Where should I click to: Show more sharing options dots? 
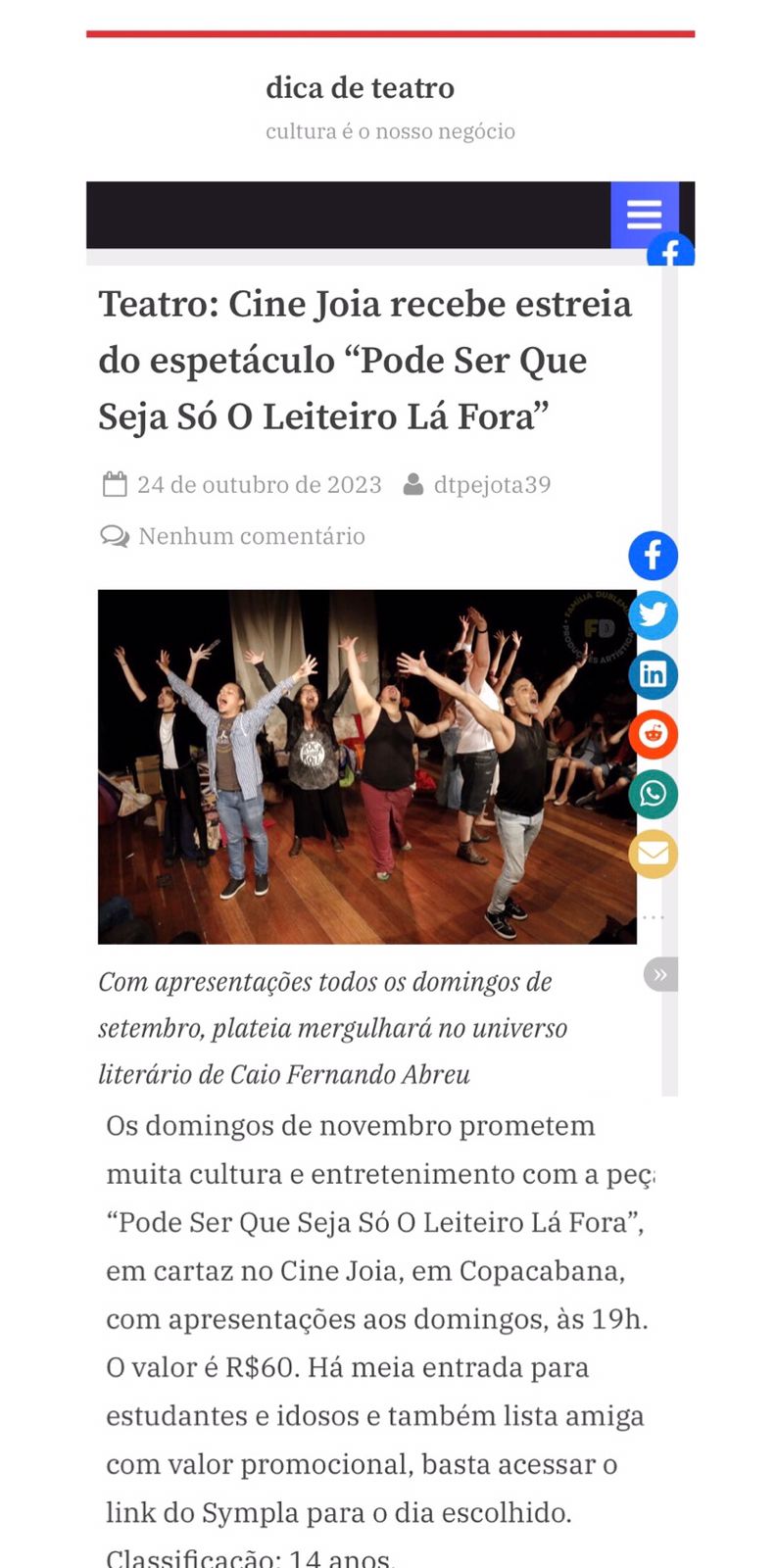click(653, 917)
